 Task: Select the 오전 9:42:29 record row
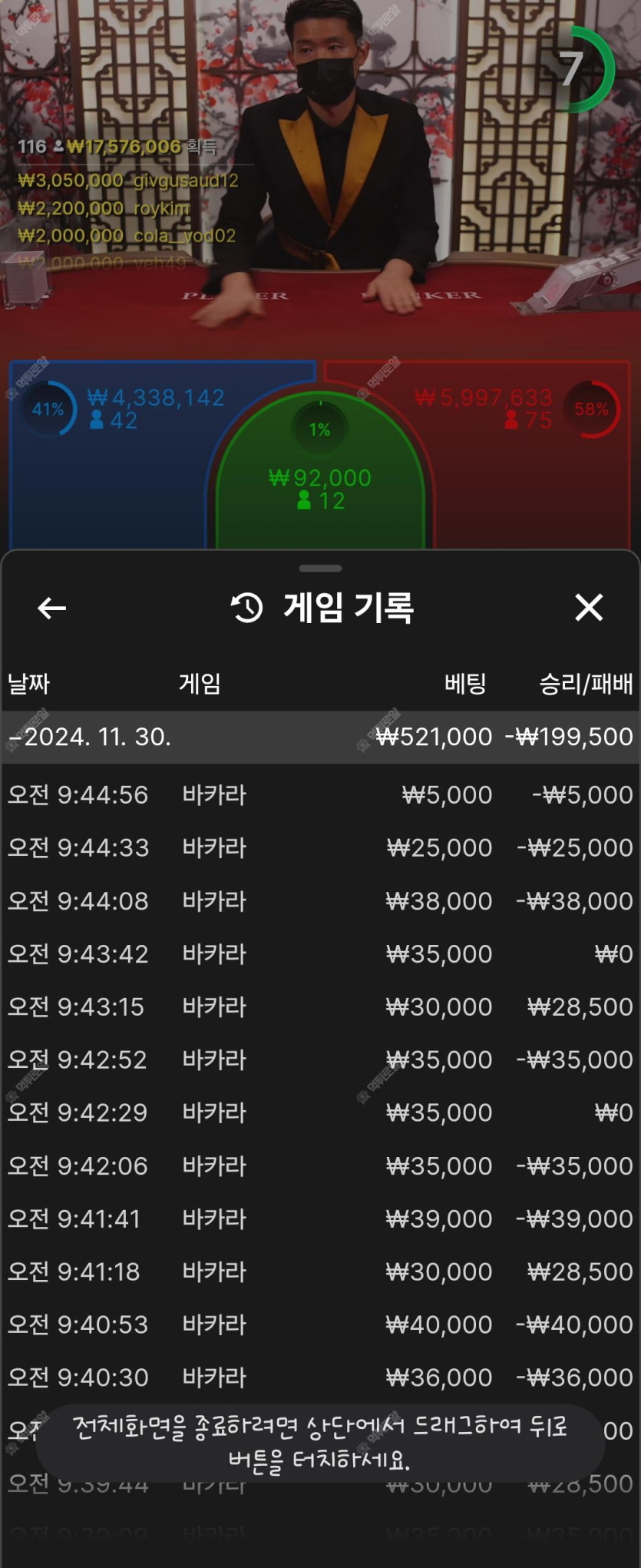click(320, 1112)
